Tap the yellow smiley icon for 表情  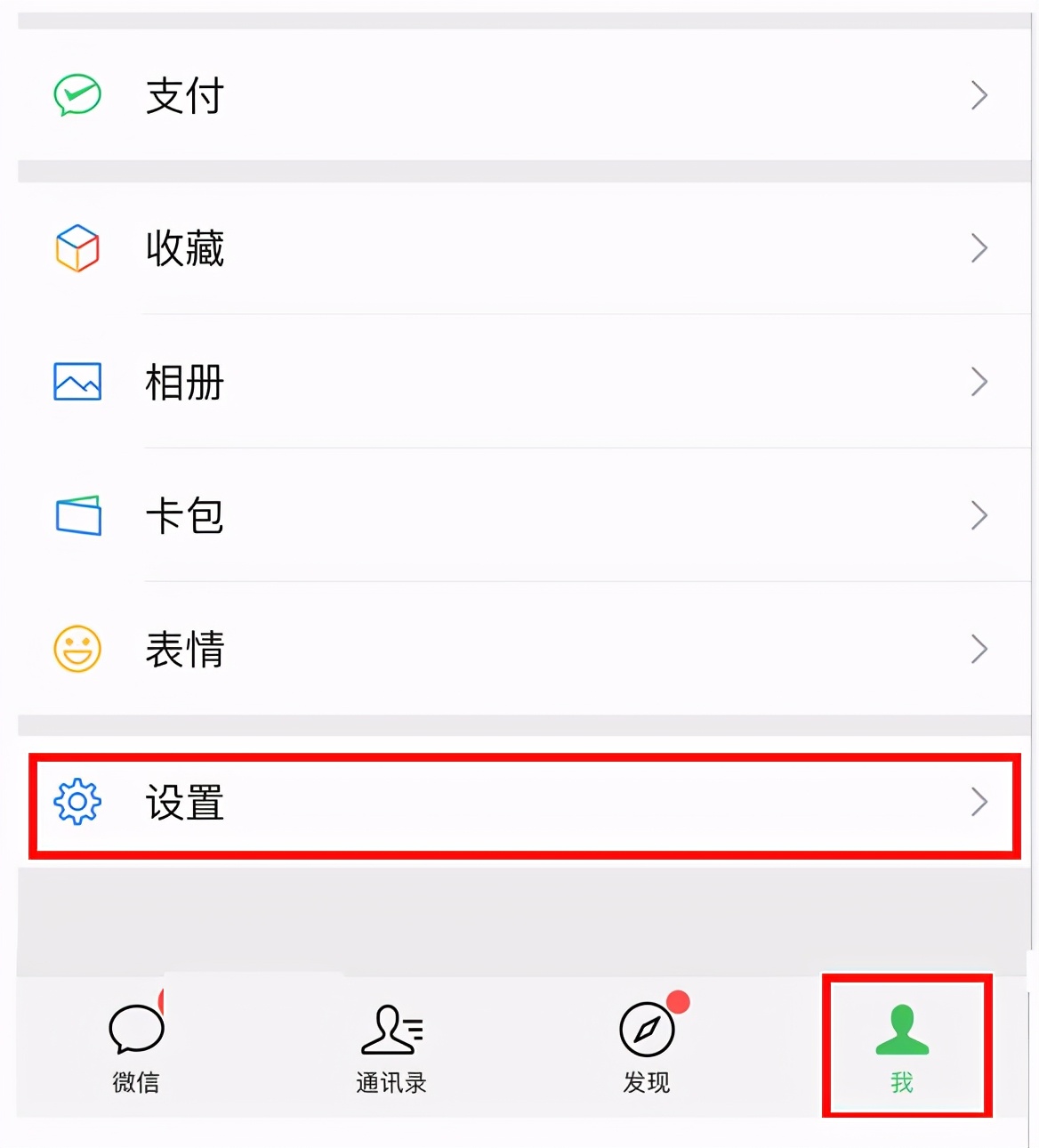point(77,649)
